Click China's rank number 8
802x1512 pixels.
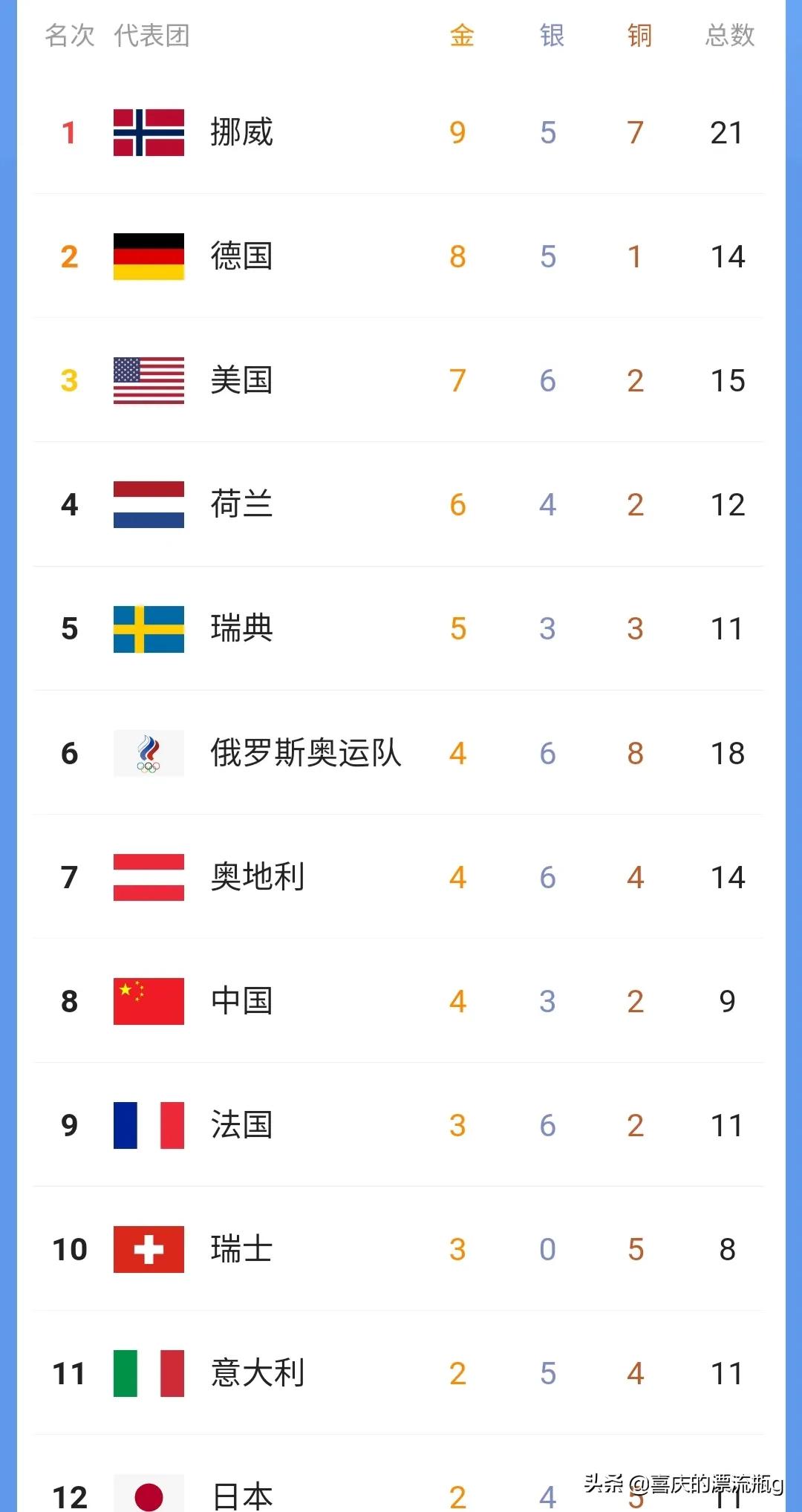point(69,1000)
